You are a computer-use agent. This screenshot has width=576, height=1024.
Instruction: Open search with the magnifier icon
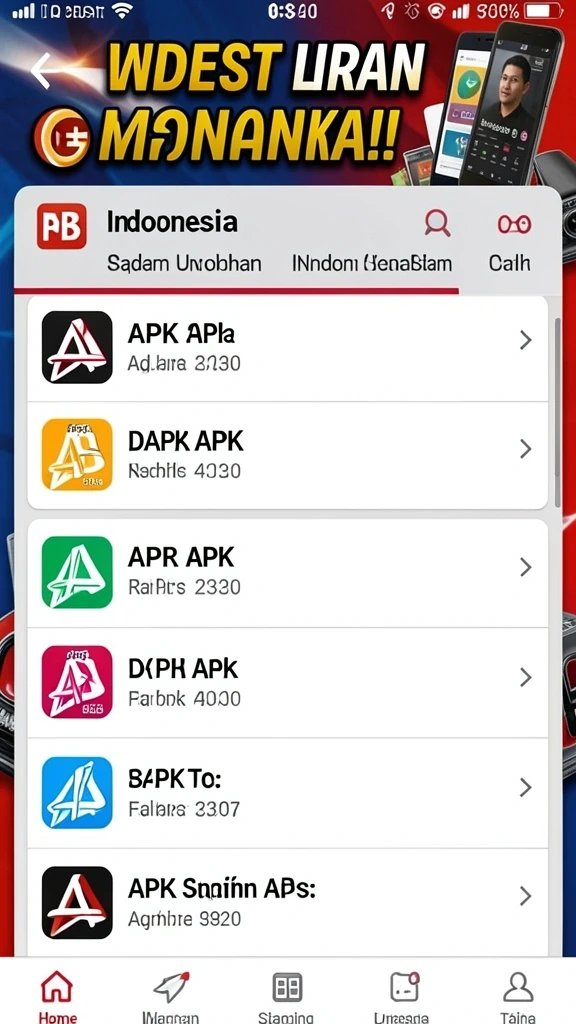[x=437, y=223]
